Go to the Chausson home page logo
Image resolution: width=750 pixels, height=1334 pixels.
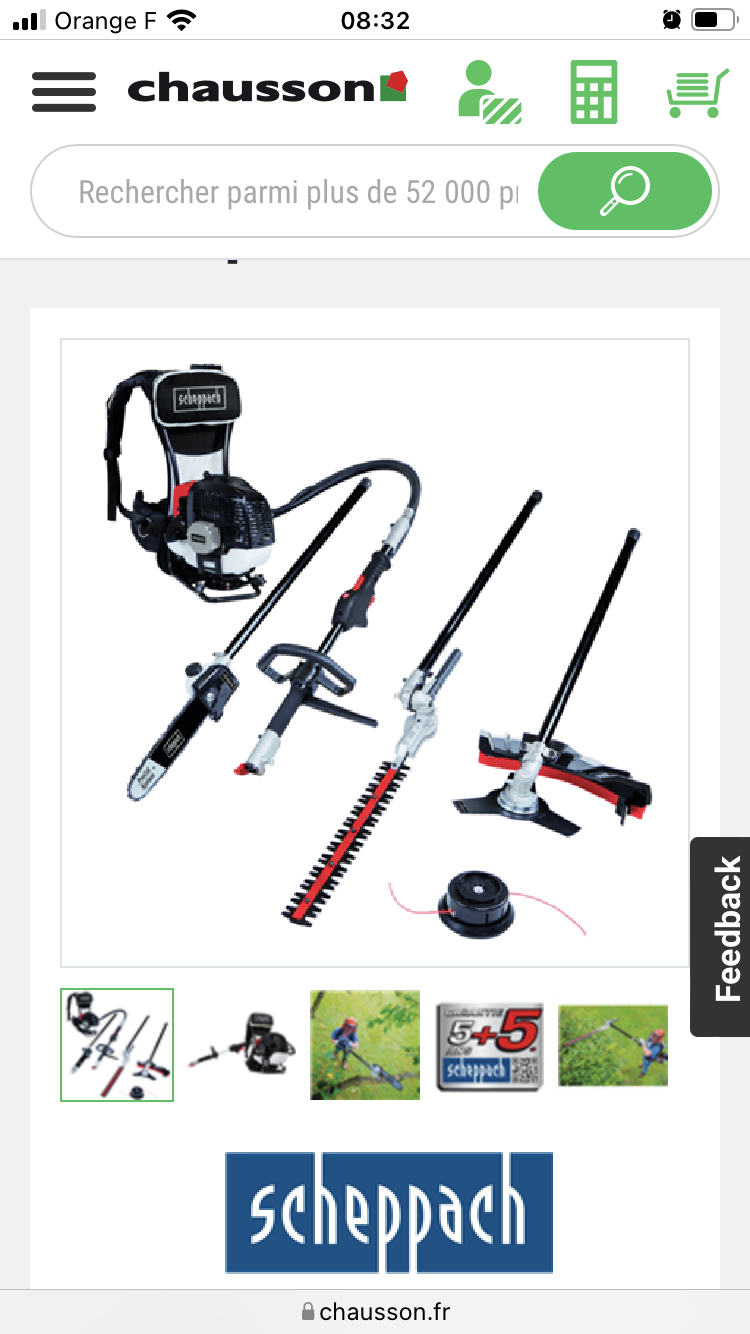tap(267, 88)
